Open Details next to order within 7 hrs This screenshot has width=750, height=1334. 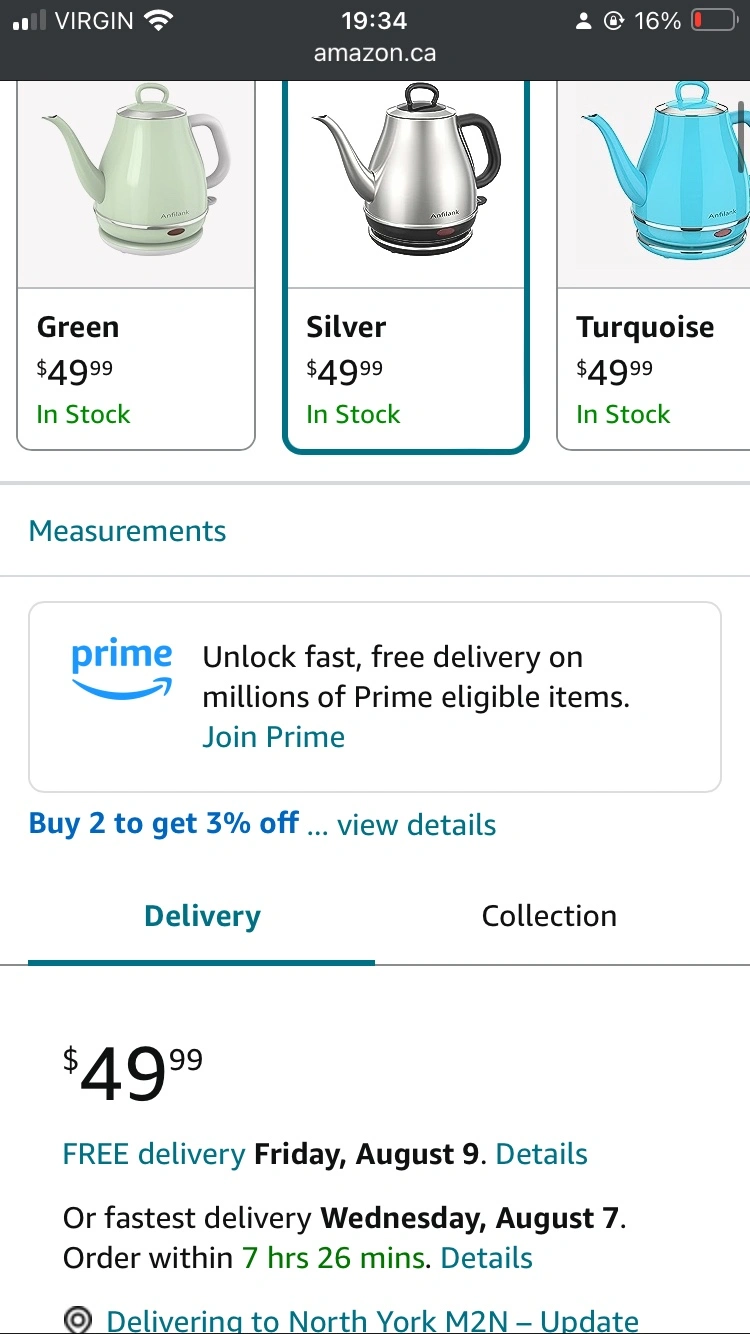click(x=487, y=1258)
